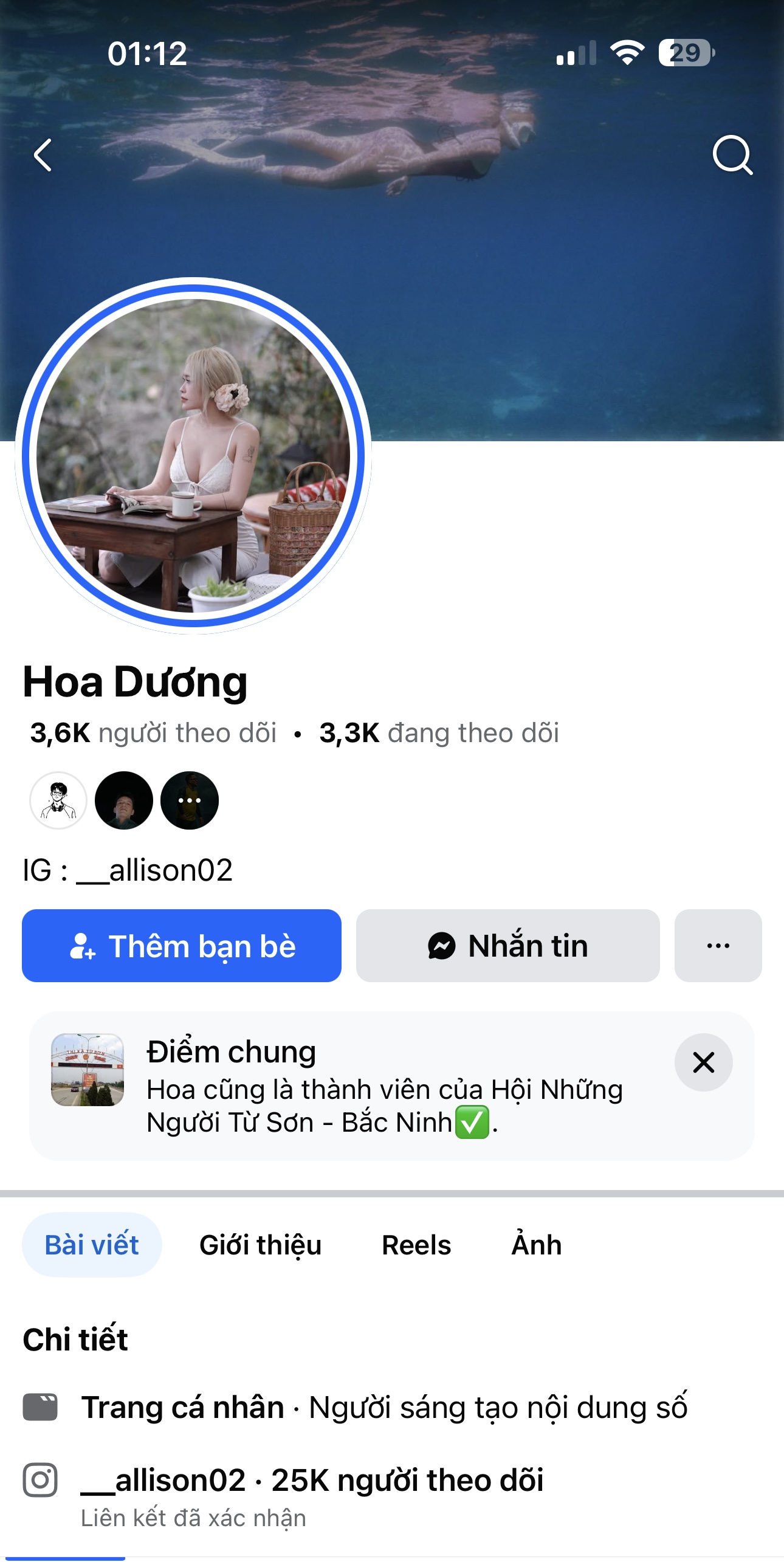Switch to the Ảnh tab
Viewport: 784px width, 1562px height.
tap(536, 1245)
